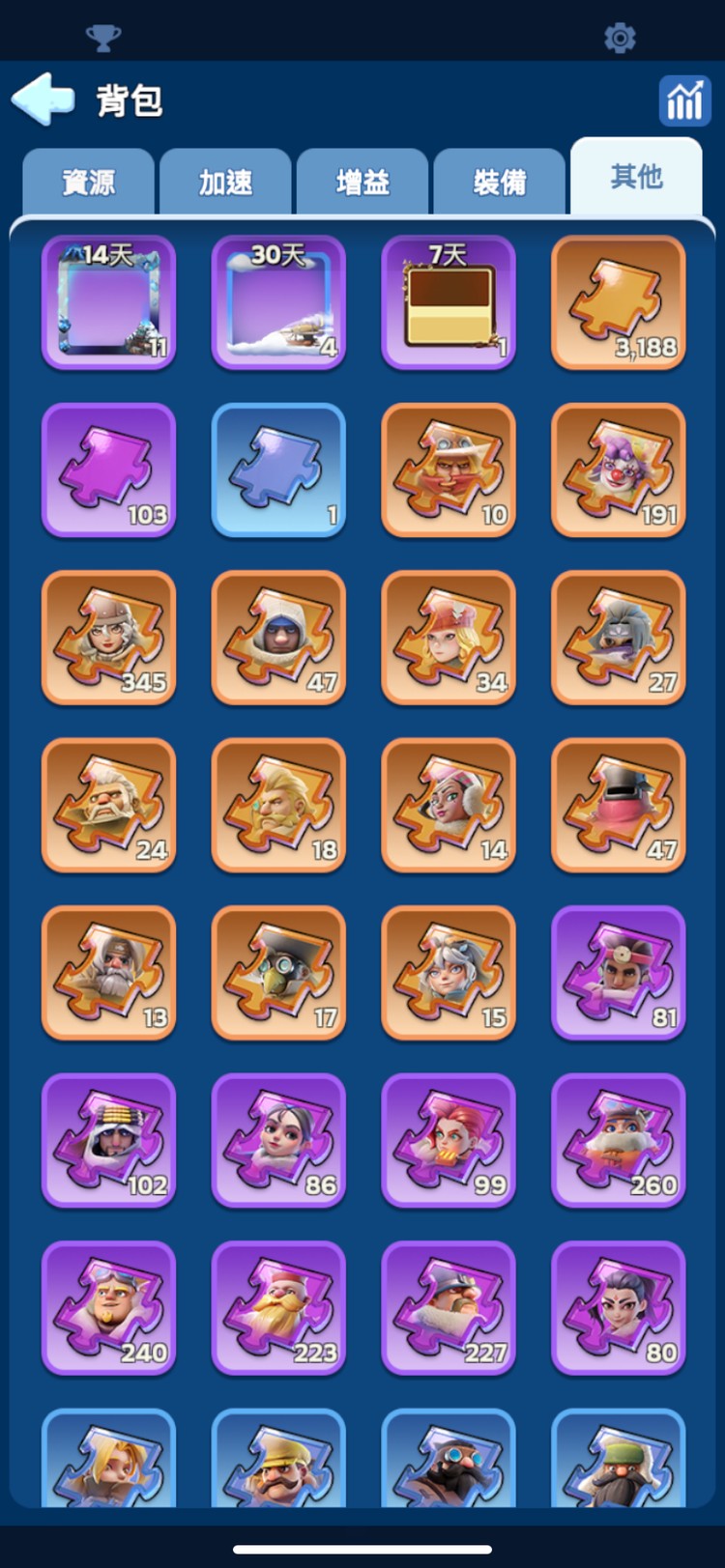Go back using the arrow

pos(43,99)
